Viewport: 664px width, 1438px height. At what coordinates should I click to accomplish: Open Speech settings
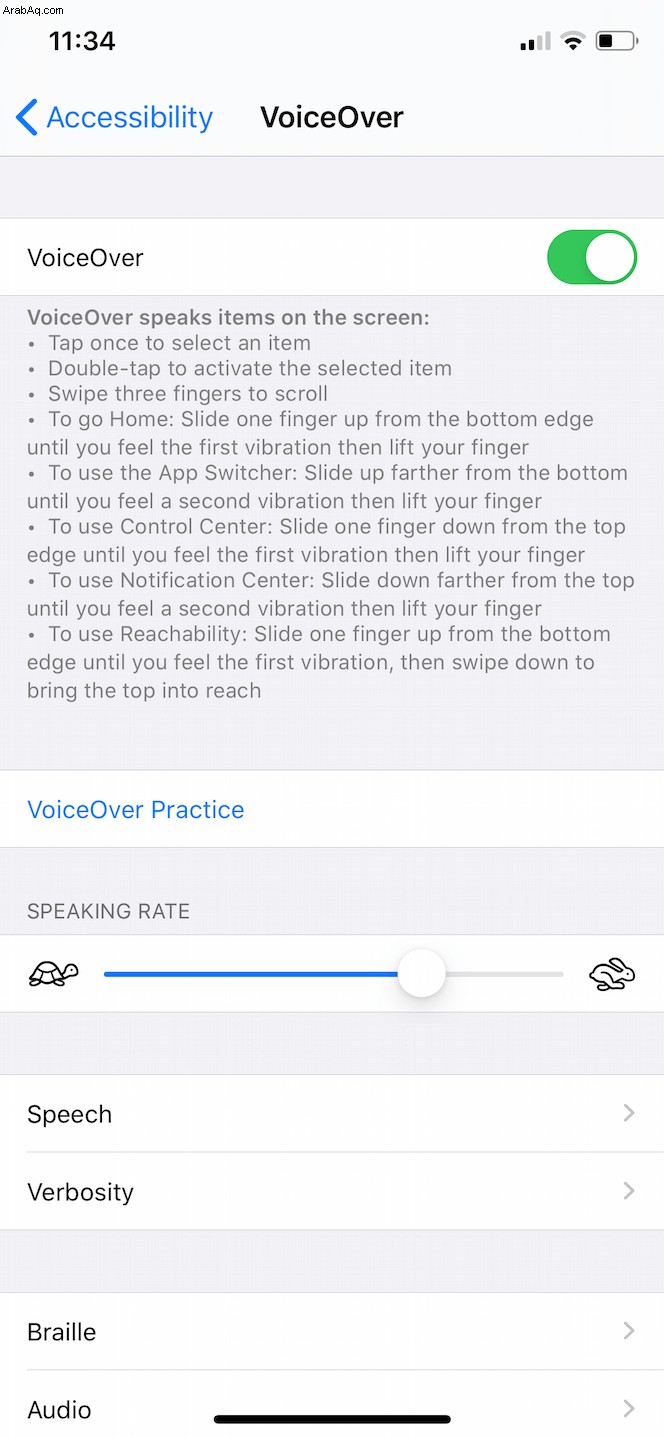(x=331, y=1114)
